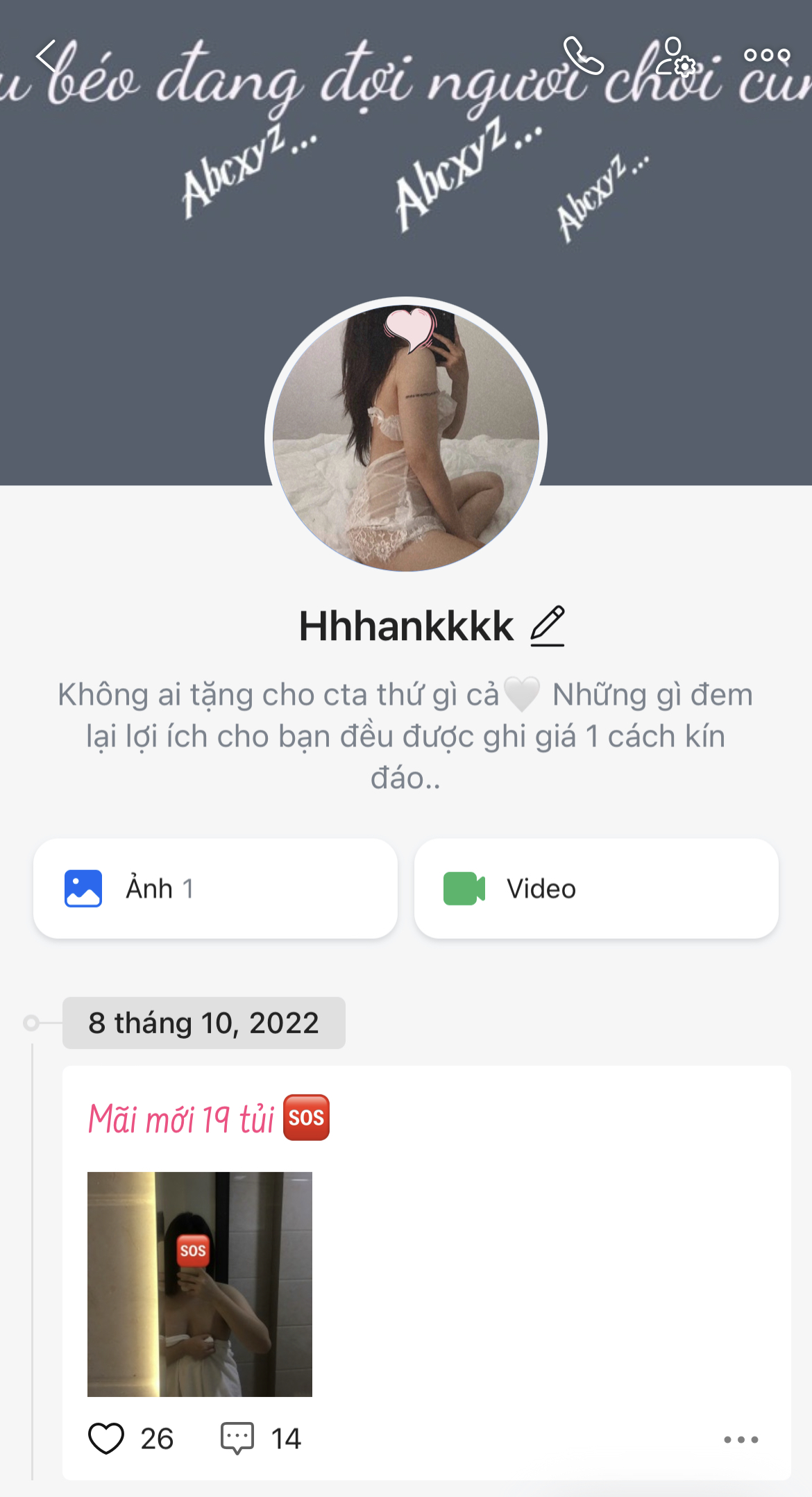Open the photo in the 8 tháng 10 post
The height and width of the screenshot is (1497, 812).
(x=200, y=1284)
